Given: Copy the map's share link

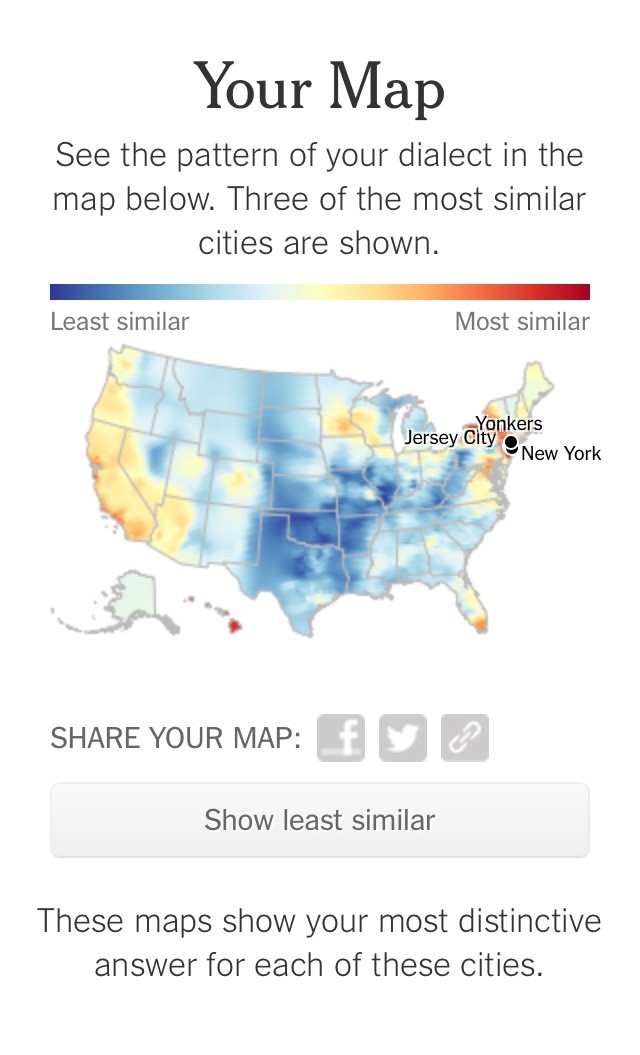Looking at the screenshot, I should coord(465,738).
